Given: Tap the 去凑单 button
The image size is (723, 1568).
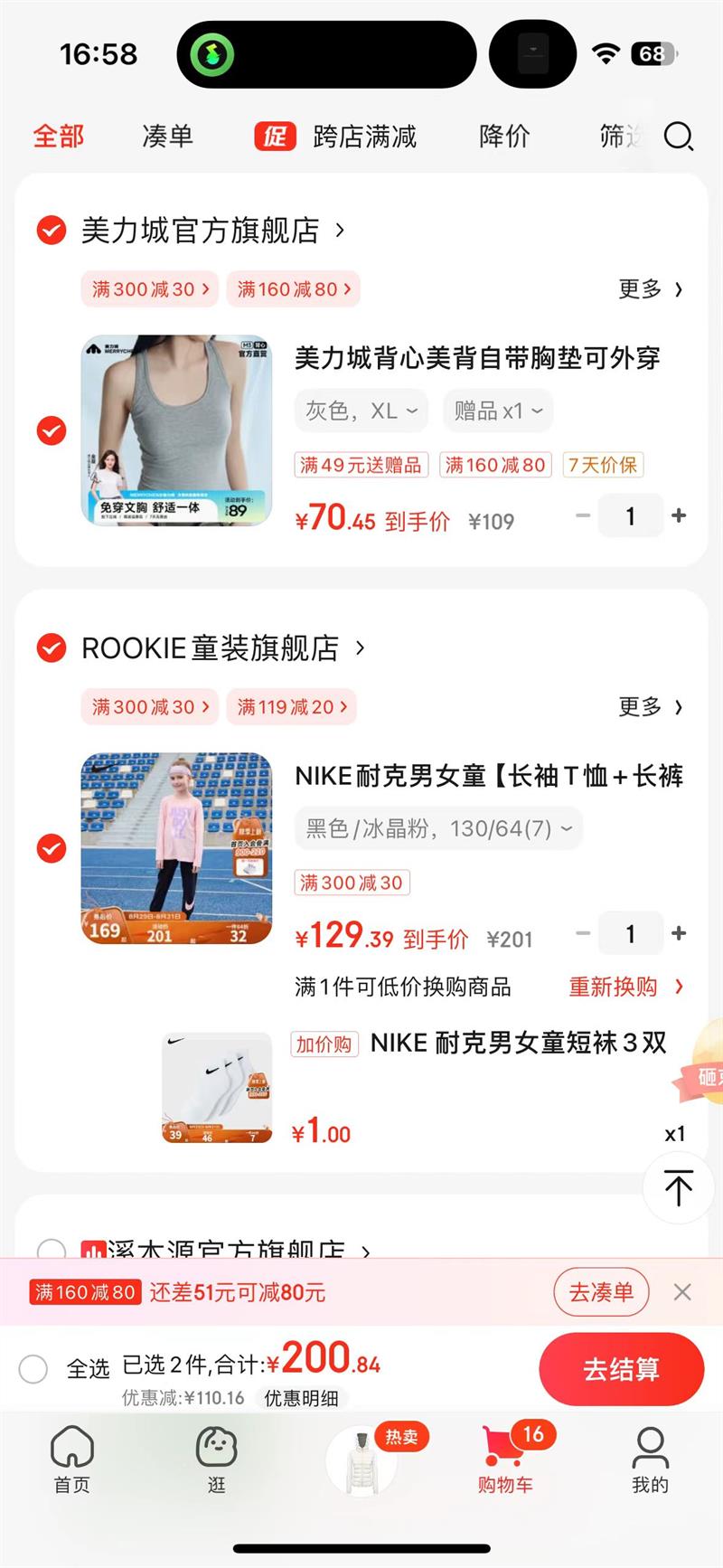Looking at the screenshot, I should click(602, 1292).
